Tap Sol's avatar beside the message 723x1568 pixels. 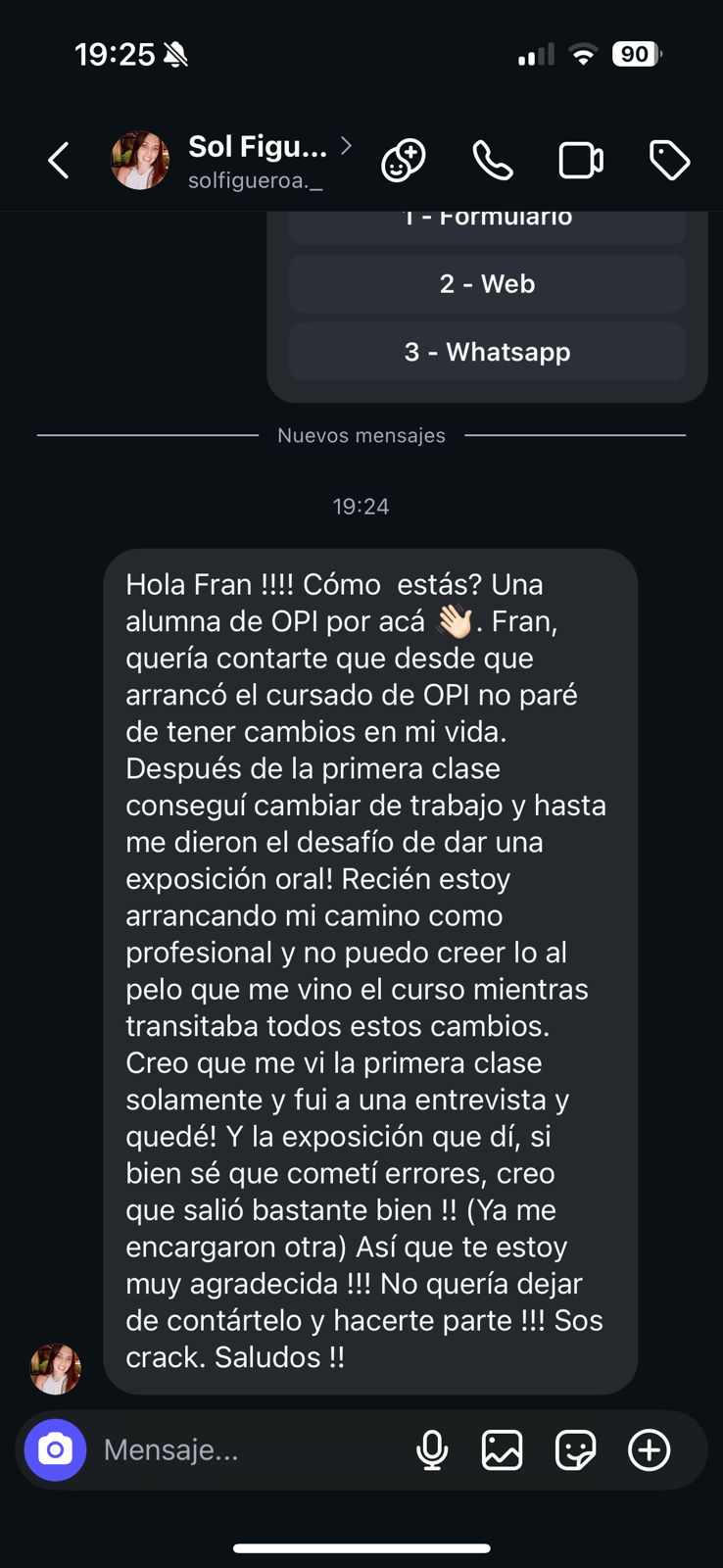56,1368
